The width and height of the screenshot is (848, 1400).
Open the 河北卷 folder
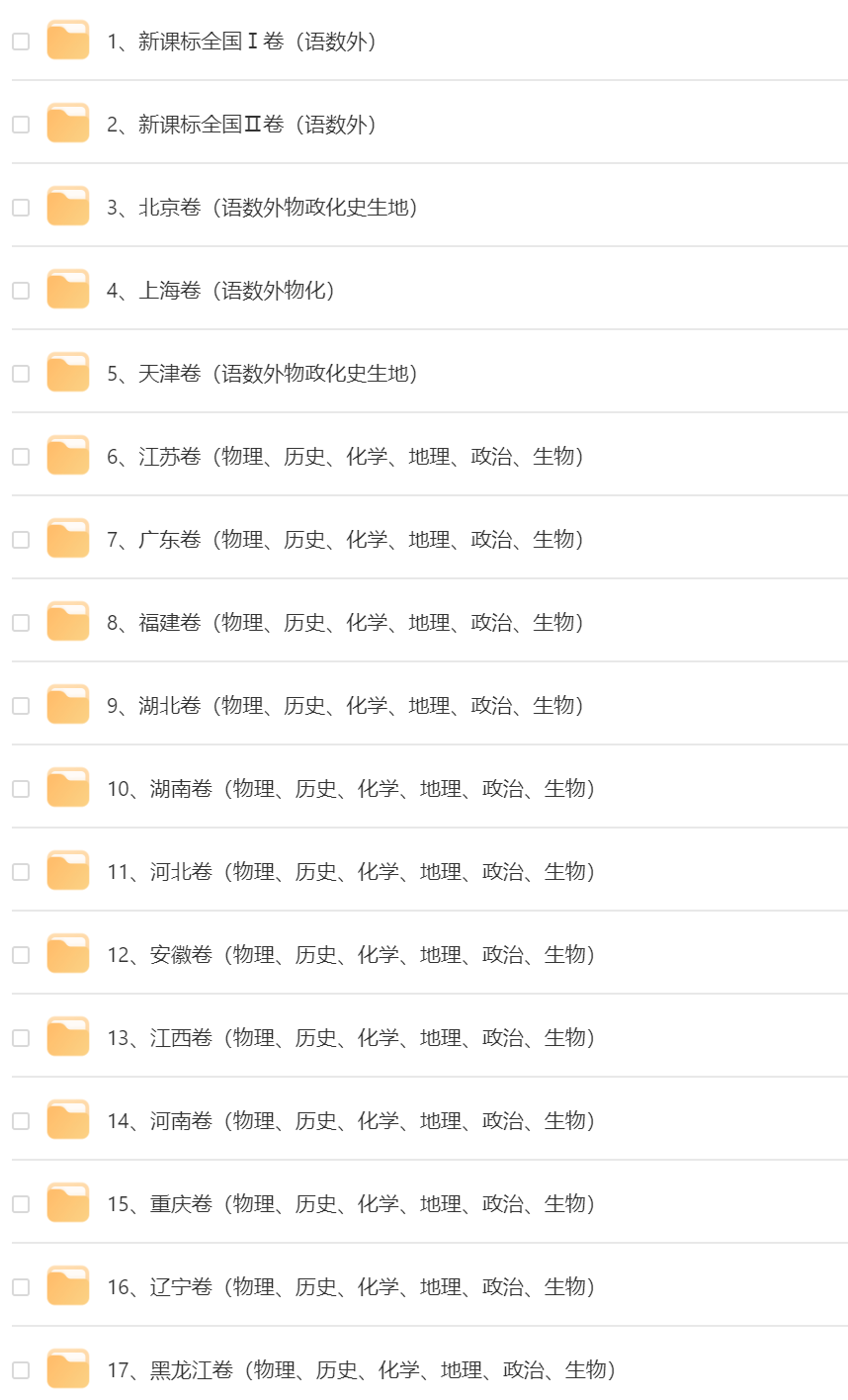(x=351, y=872)
